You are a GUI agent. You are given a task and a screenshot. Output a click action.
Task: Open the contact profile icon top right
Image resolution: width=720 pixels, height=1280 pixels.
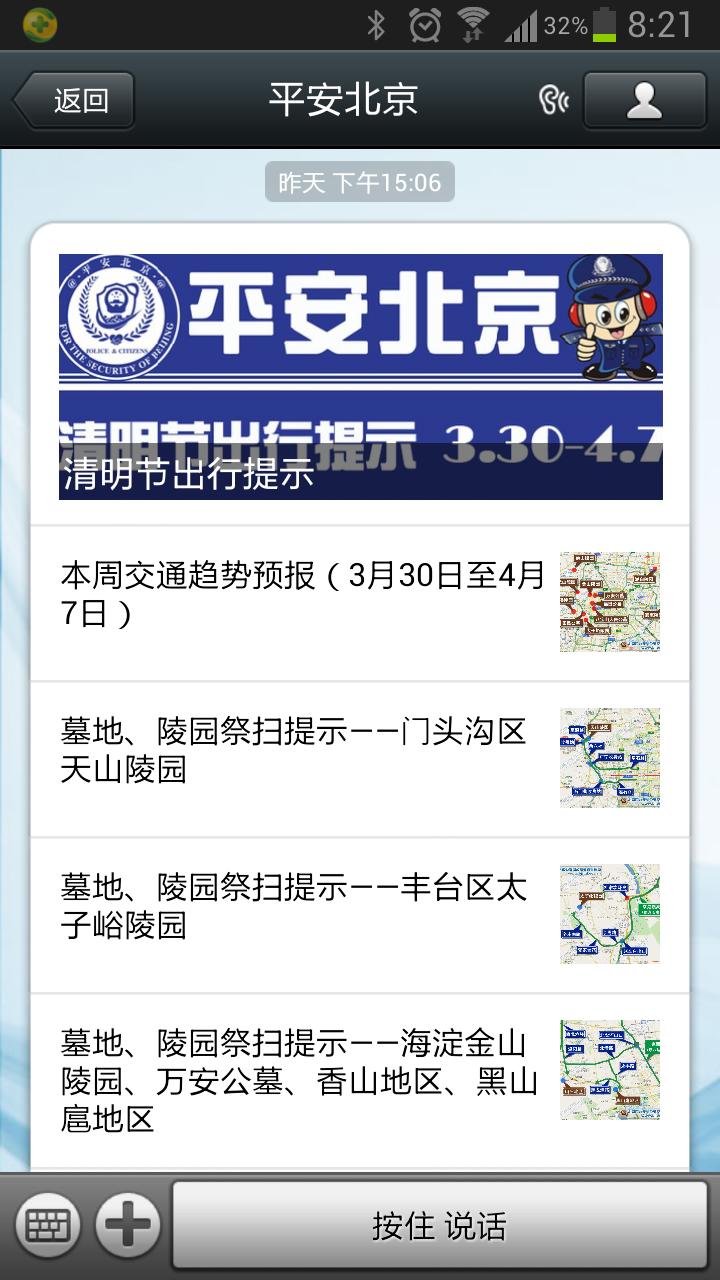pos(644,99)
